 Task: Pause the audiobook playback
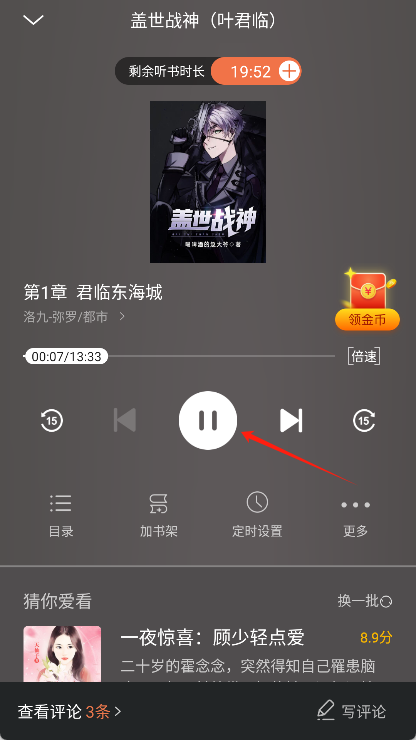pos(208,420)
